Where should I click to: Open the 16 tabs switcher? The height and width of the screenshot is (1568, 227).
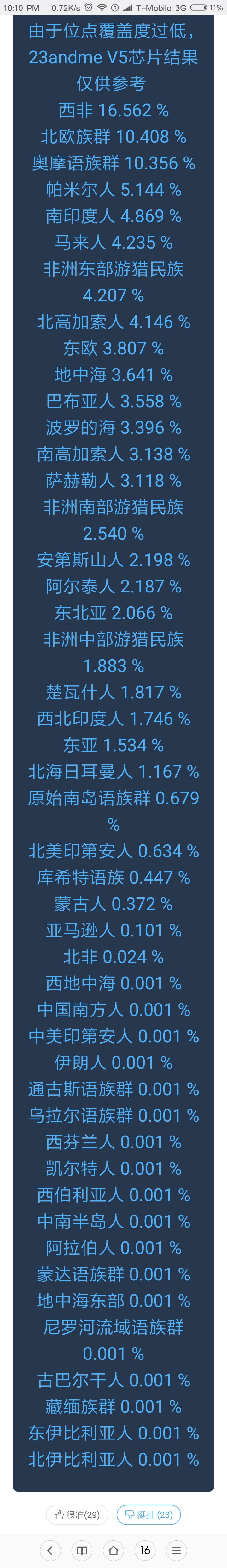tap(145, 1550)
